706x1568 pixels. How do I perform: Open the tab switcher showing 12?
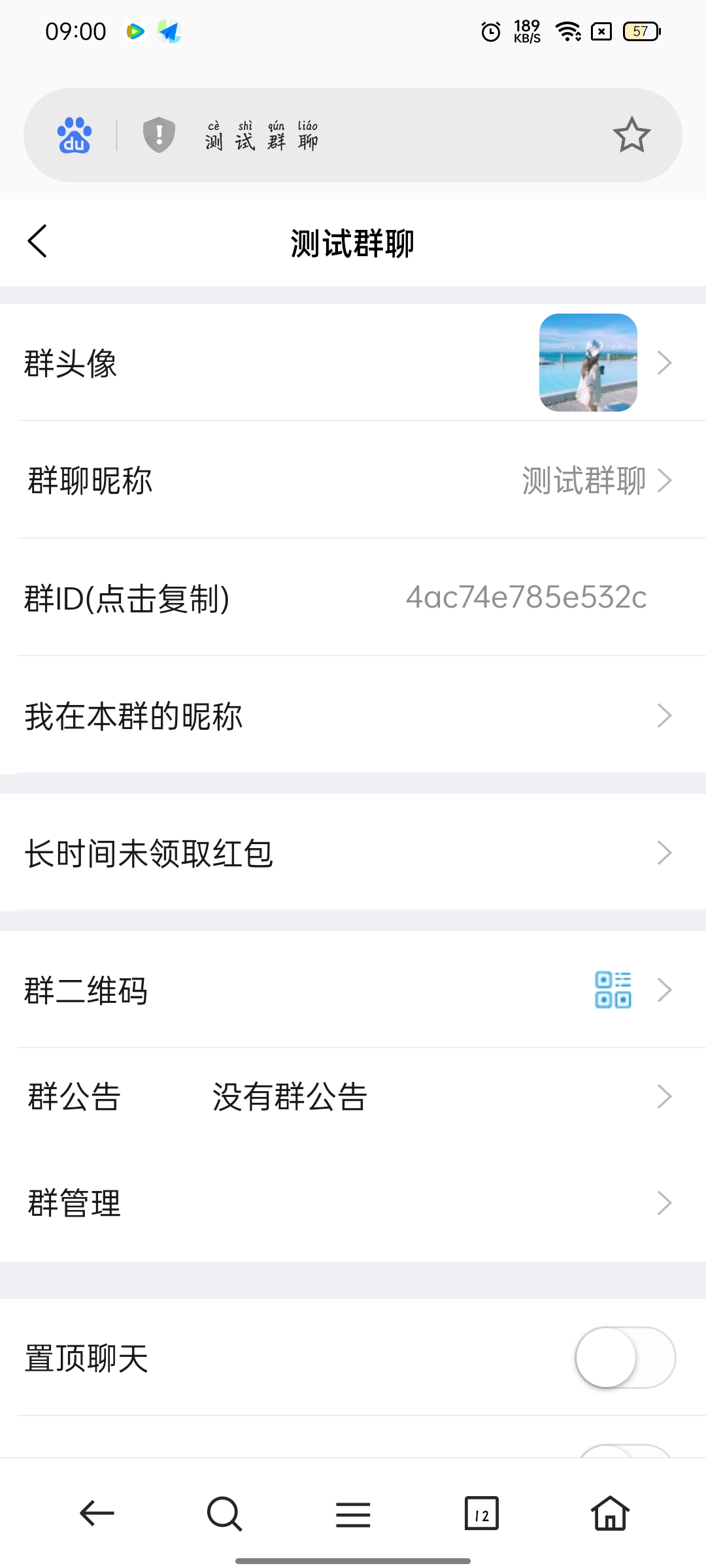coord(481,1513)
